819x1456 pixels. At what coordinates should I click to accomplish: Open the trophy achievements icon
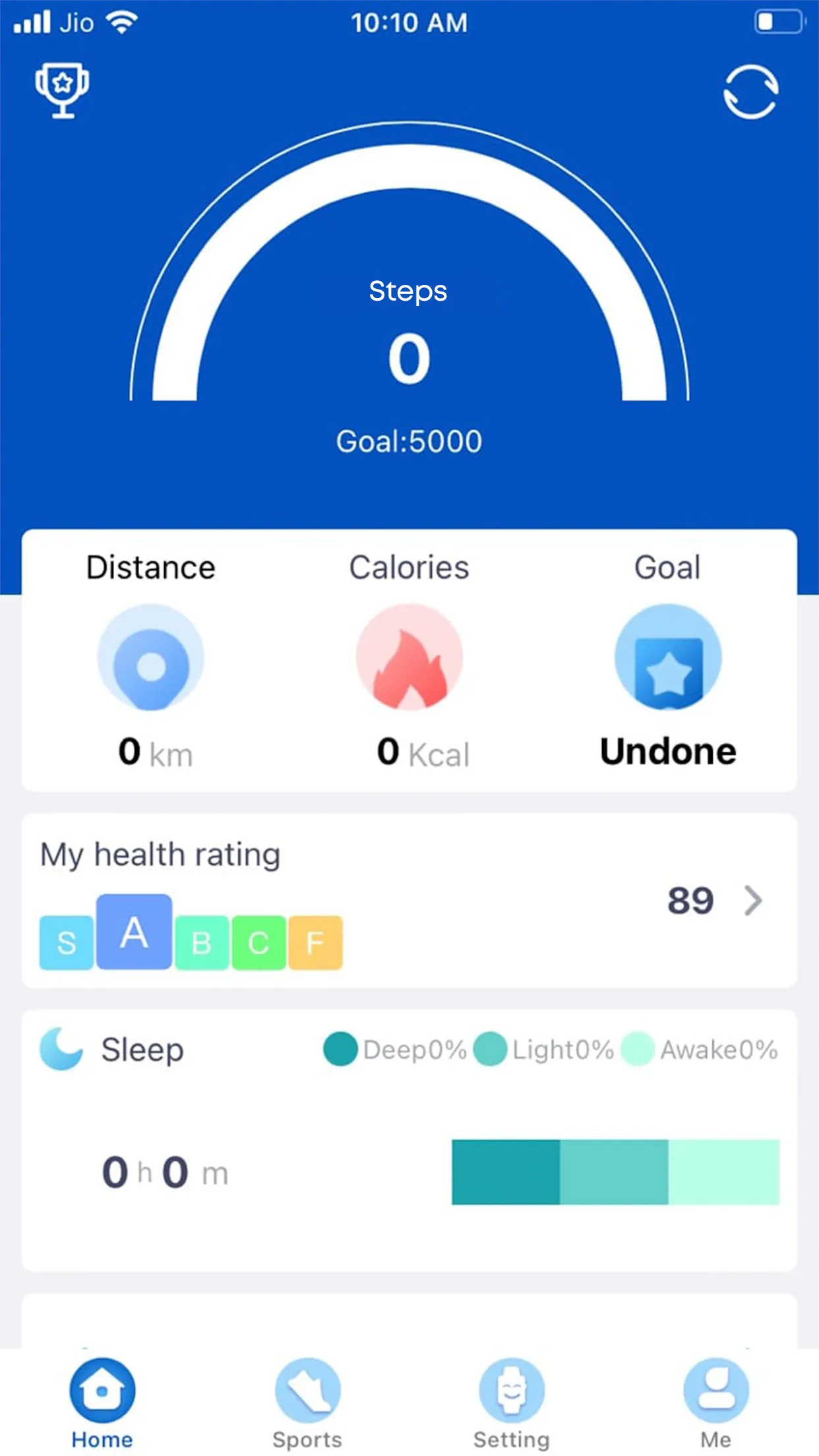(x=62, y=90)
